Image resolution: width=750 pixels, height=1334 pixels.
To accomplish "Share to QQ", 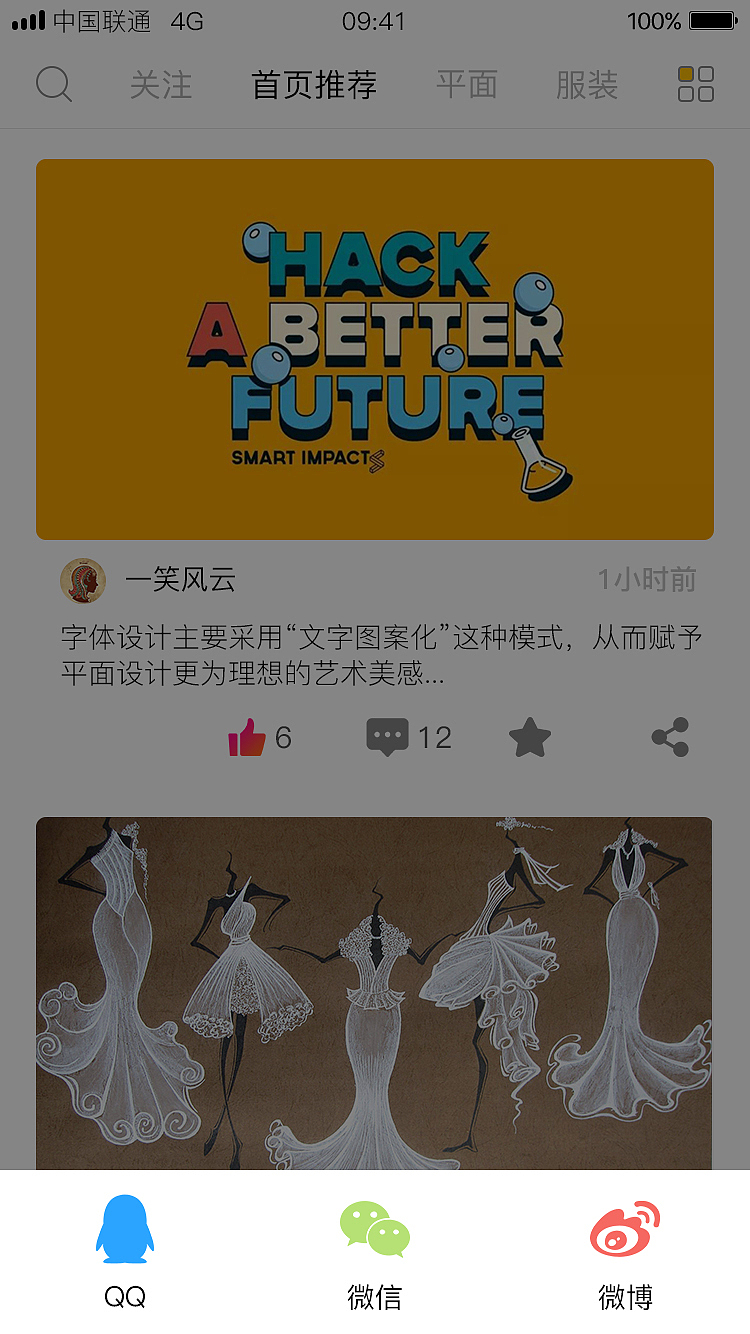I will point(125,1252).
